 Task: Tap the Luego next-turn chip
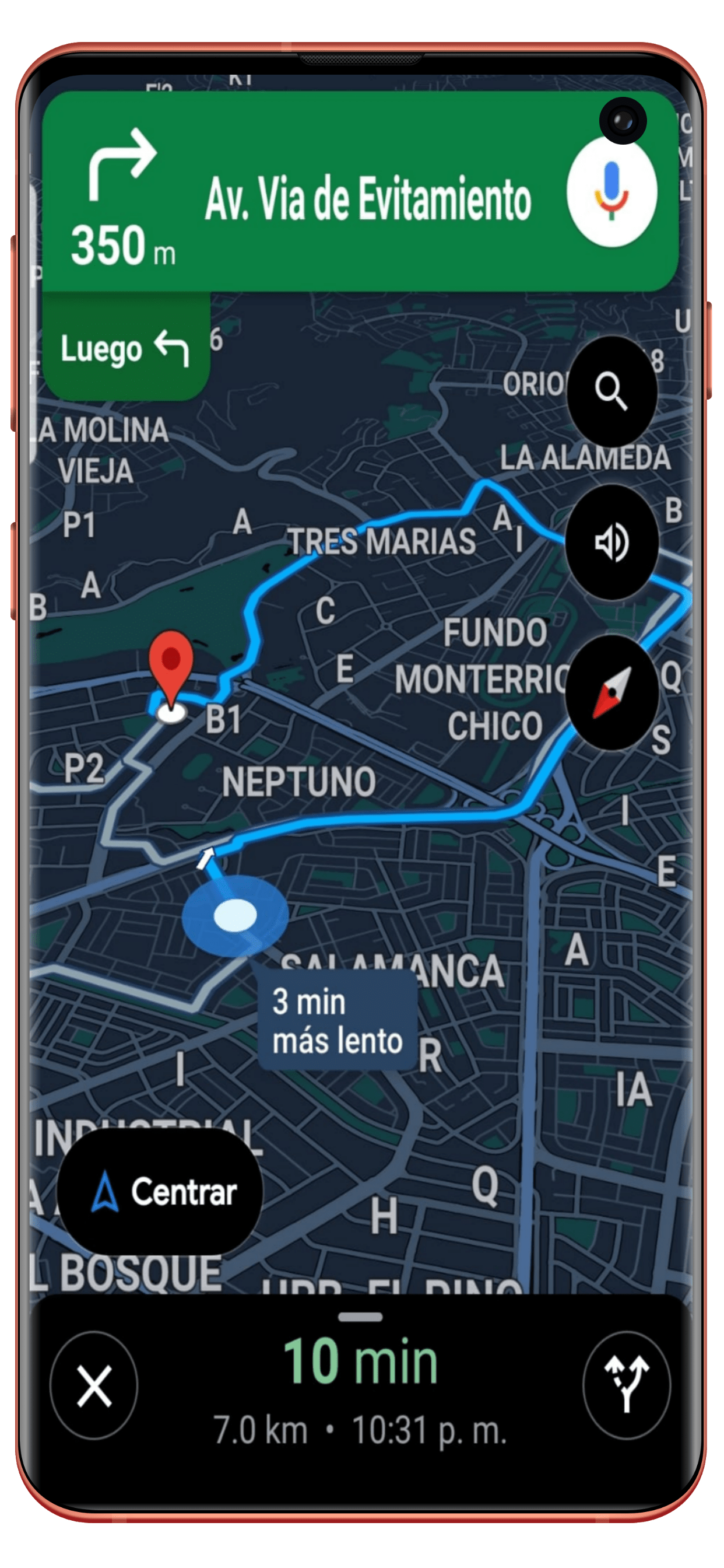click(126, 347)
